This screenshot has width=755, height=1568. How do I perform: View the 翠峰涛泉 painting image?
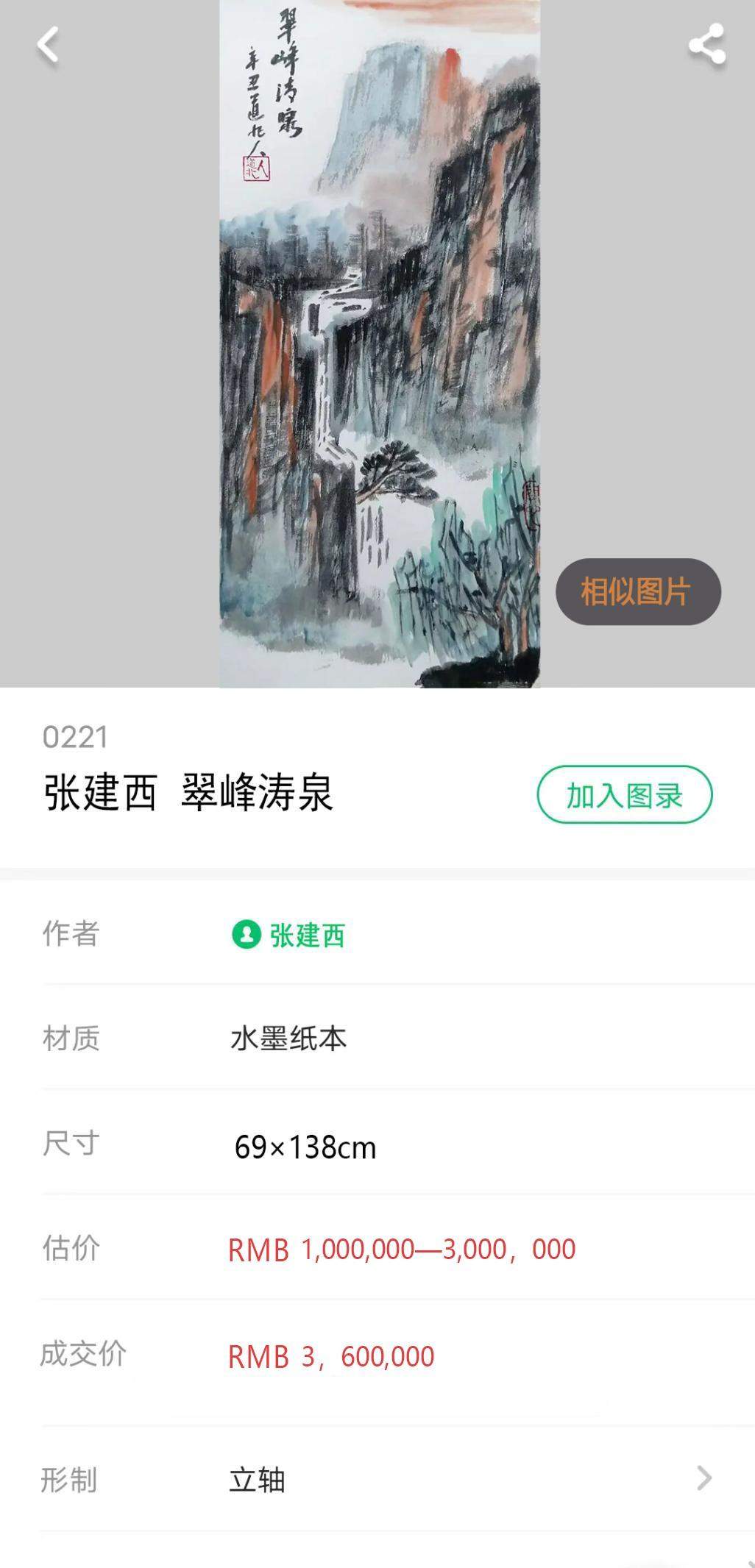coord(380,343)
